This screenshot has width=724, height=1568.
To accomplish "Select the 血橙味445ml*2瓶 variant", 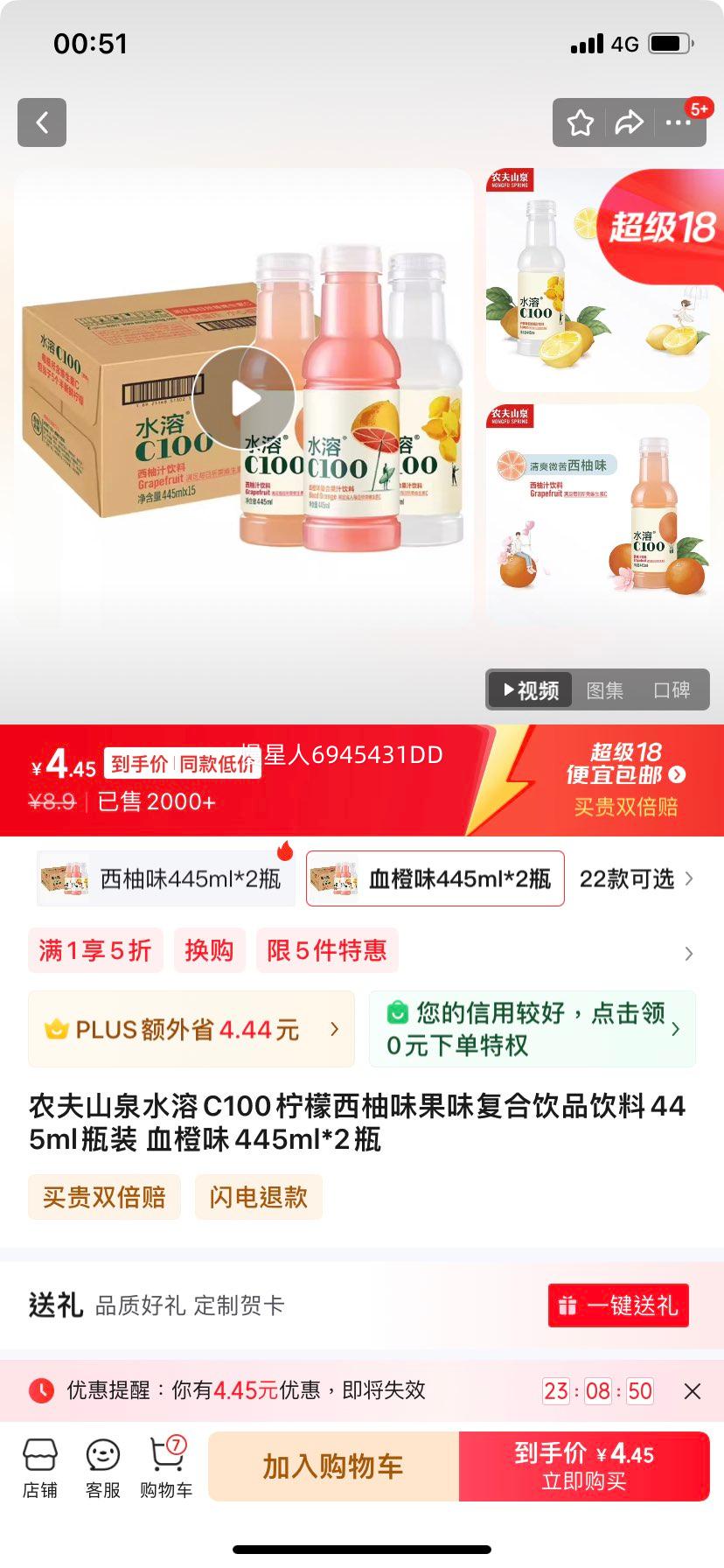I will pyautogui.click(x=435, y=878).
